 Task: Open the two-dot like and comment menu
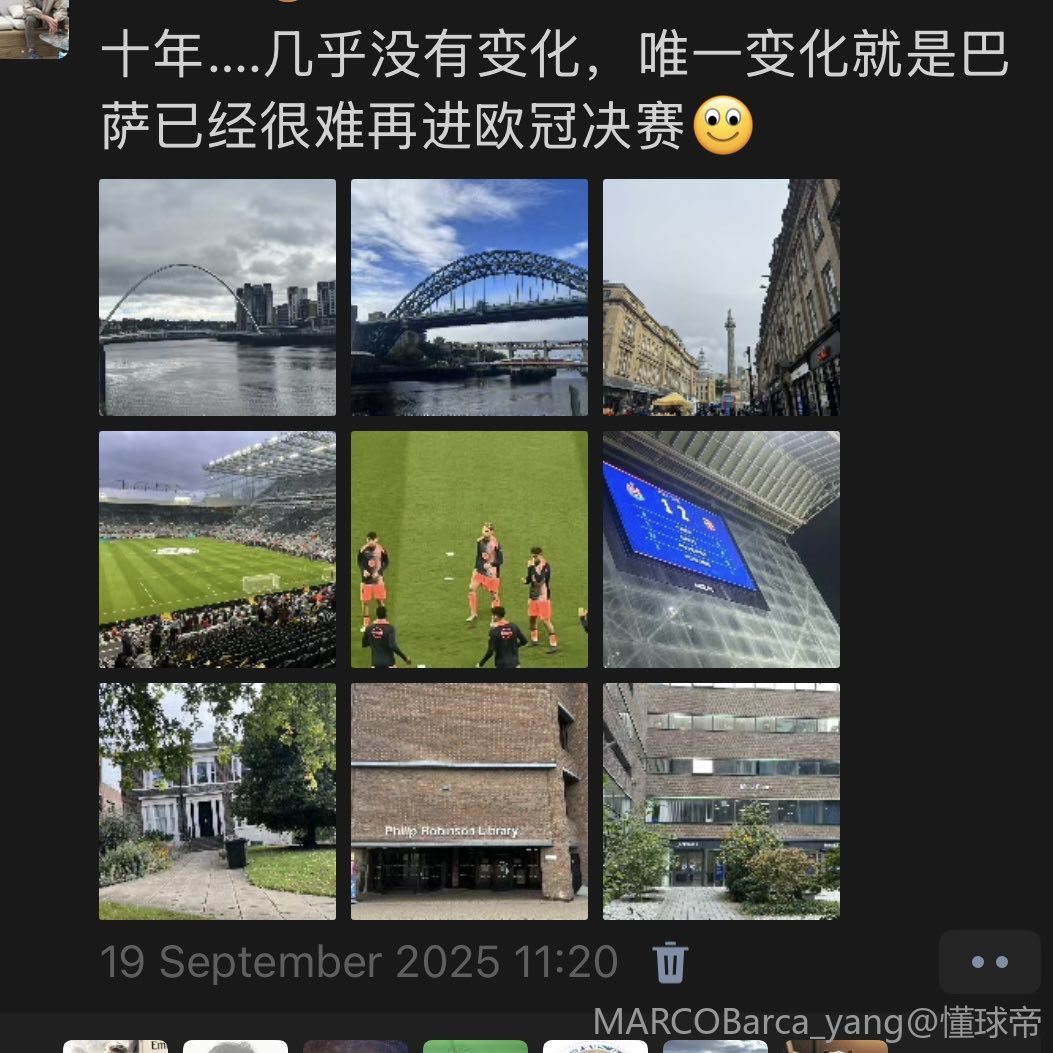click(989, 962)
